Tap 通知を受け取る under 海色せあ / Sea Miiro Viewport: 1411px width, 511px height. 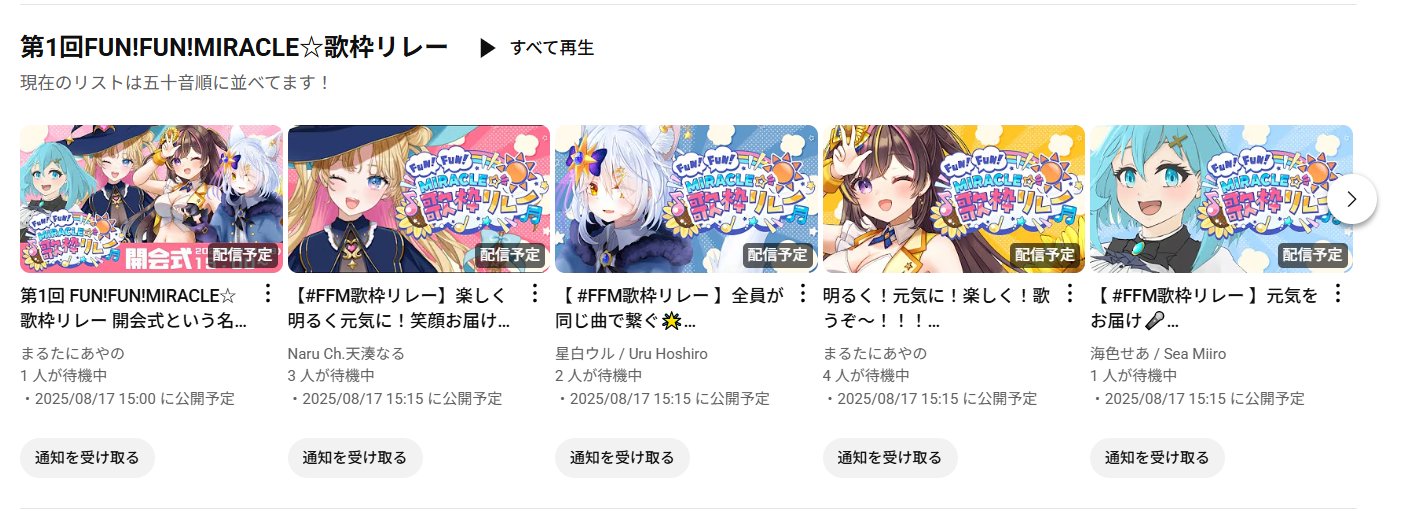click(1157, 458)
